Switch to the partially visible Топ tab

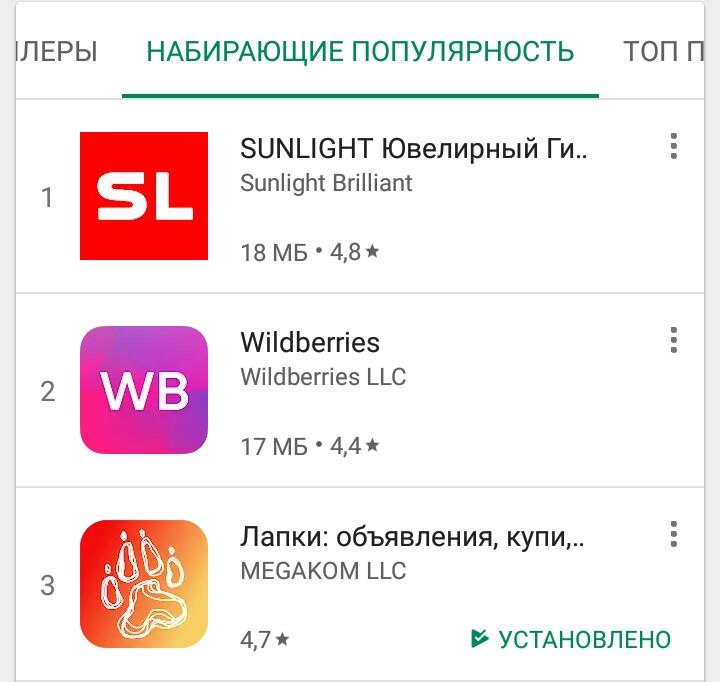point(663,52)
